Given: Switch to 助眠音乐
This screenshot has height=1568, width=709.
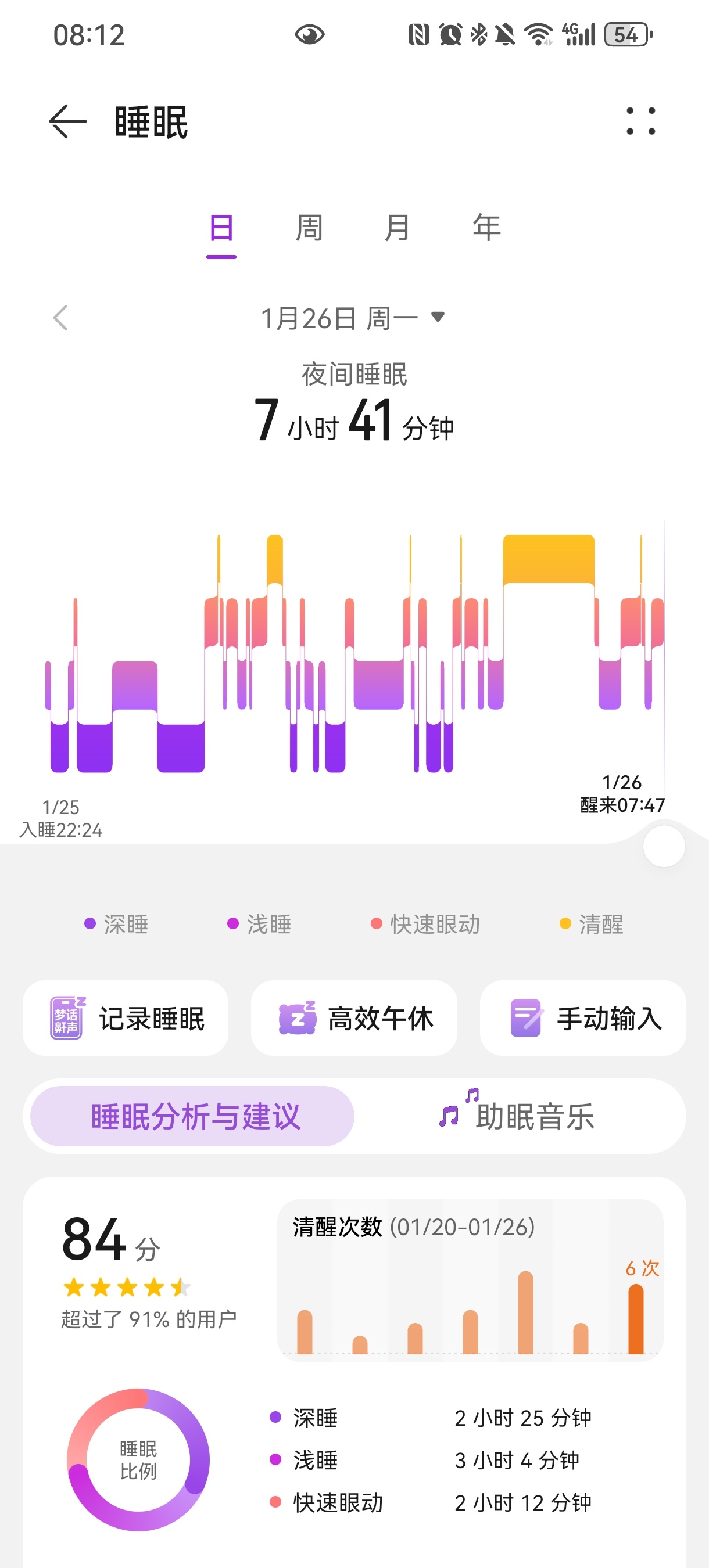Looking at the screenshot, I should click(518, 1116).
